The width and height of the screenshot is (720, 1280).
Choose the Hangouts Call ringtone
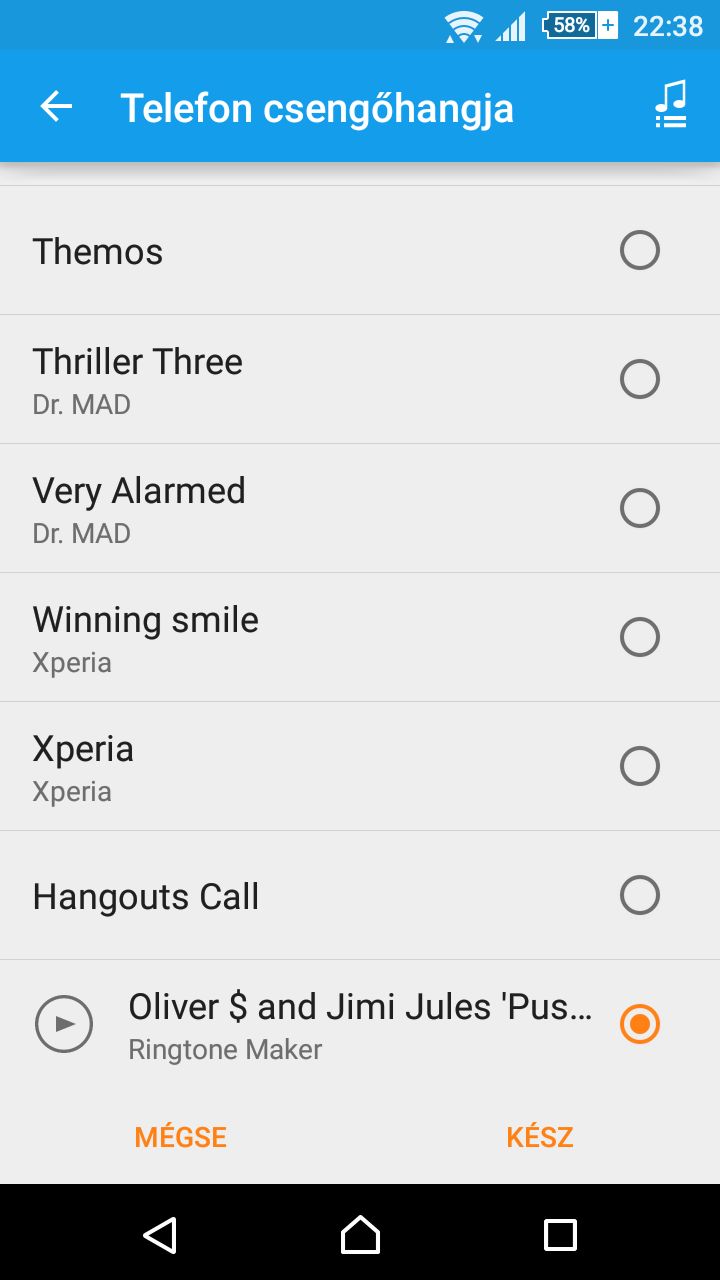(360, 895)
